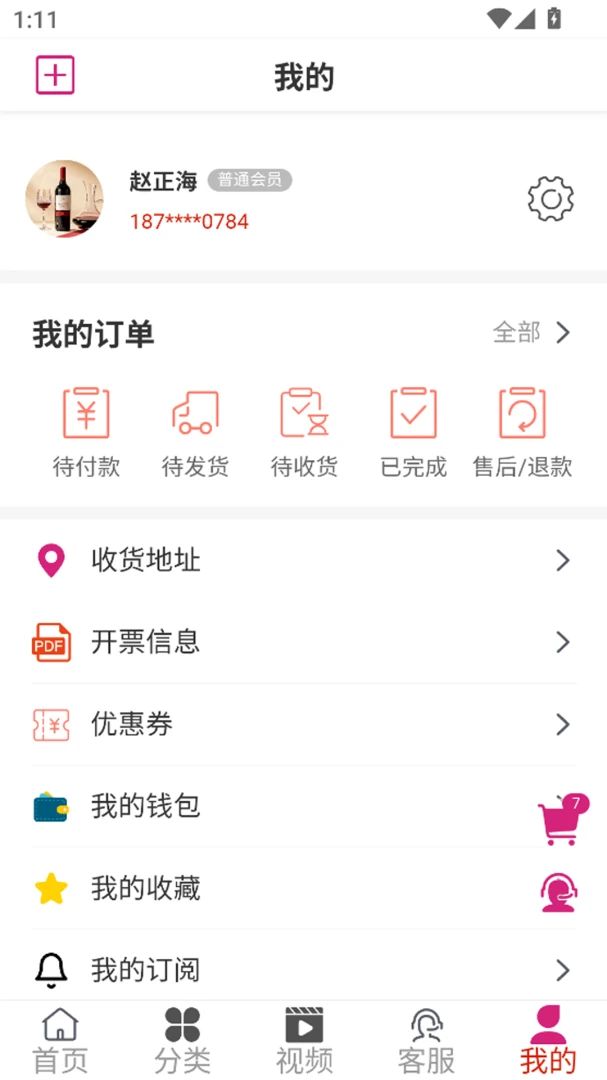Switch to the 客服 tab
Viewport: 607px width, 1080px height.
pos(426,1040)
